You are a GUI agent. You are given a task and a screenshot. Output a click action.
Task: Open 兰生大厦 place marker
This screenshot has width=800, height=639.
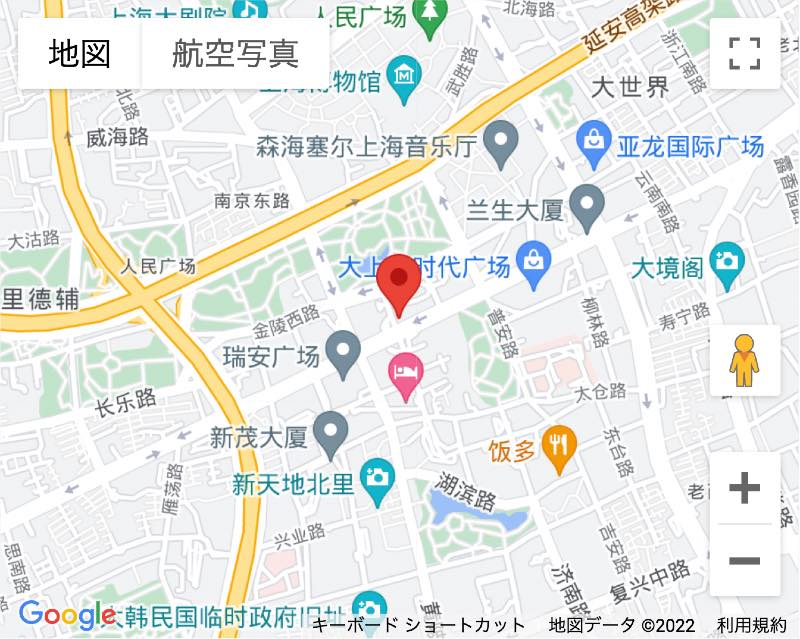pyautogui.click(x=586, y=206)
